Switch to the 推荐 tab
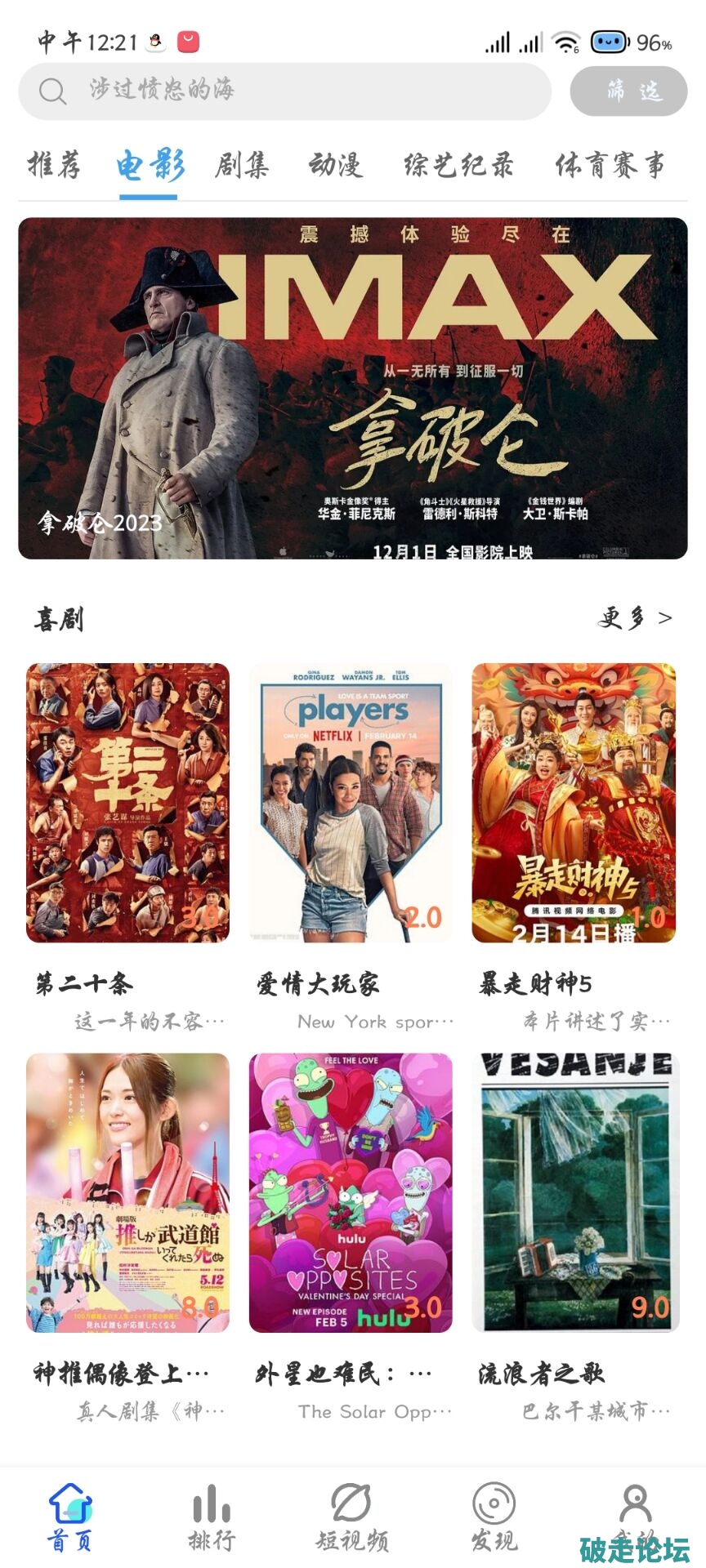 55,165
